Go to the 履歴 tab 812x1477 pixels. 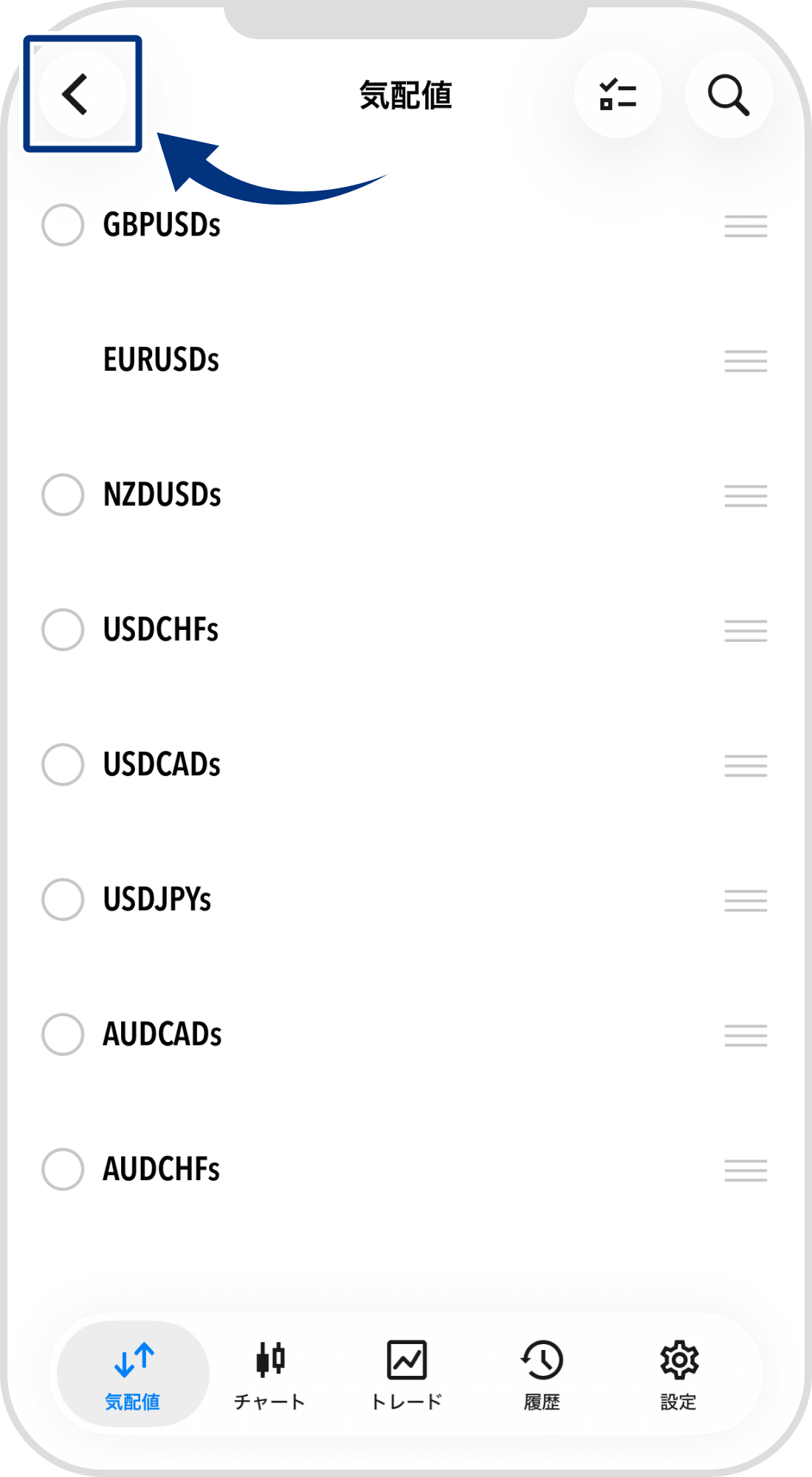coord(542,1374)
